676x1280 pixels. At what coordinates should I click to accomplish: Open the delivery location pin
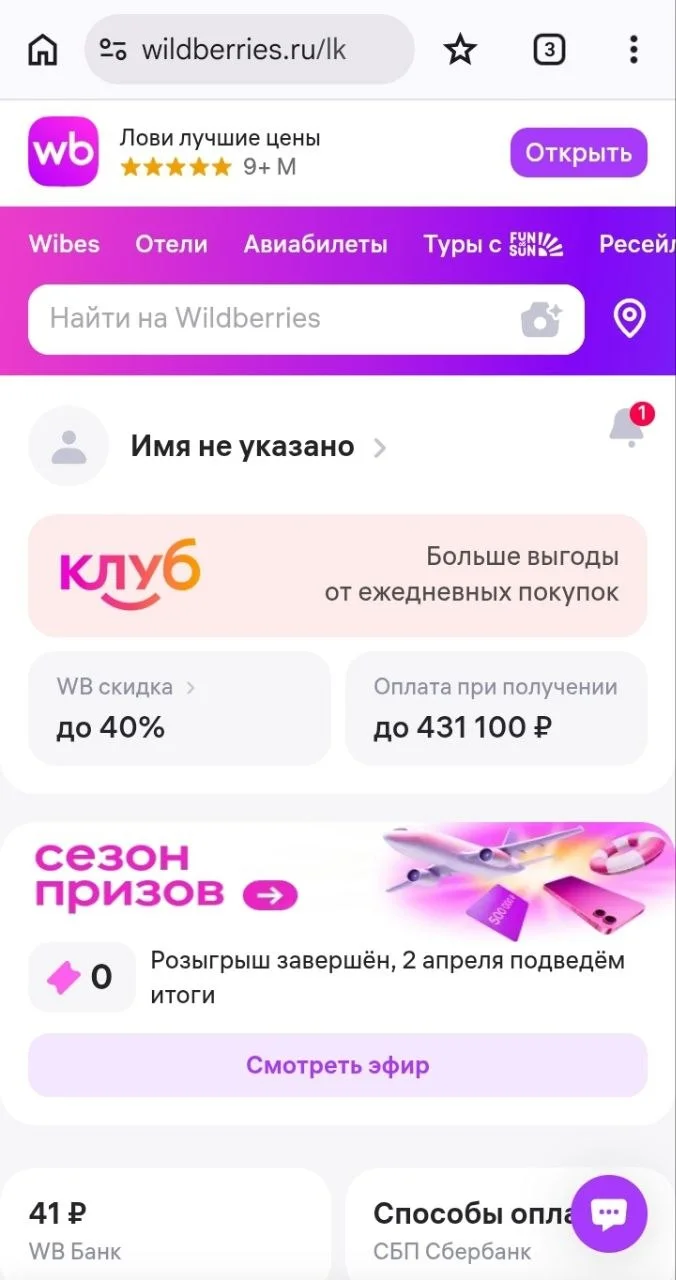point(629,319)
